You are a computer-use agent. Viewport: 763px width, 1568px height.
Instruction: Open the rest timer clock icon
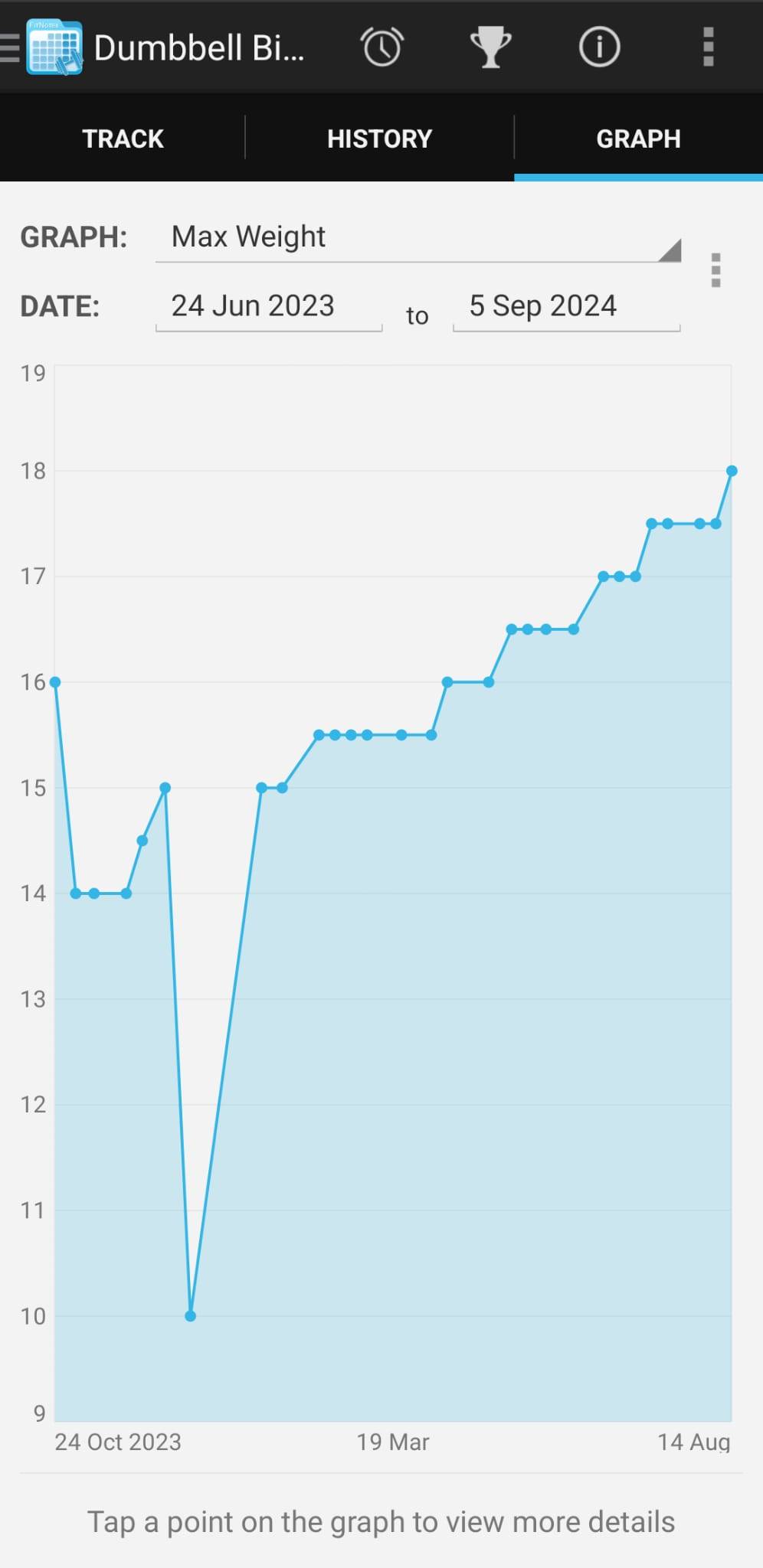tap(381, 47)
